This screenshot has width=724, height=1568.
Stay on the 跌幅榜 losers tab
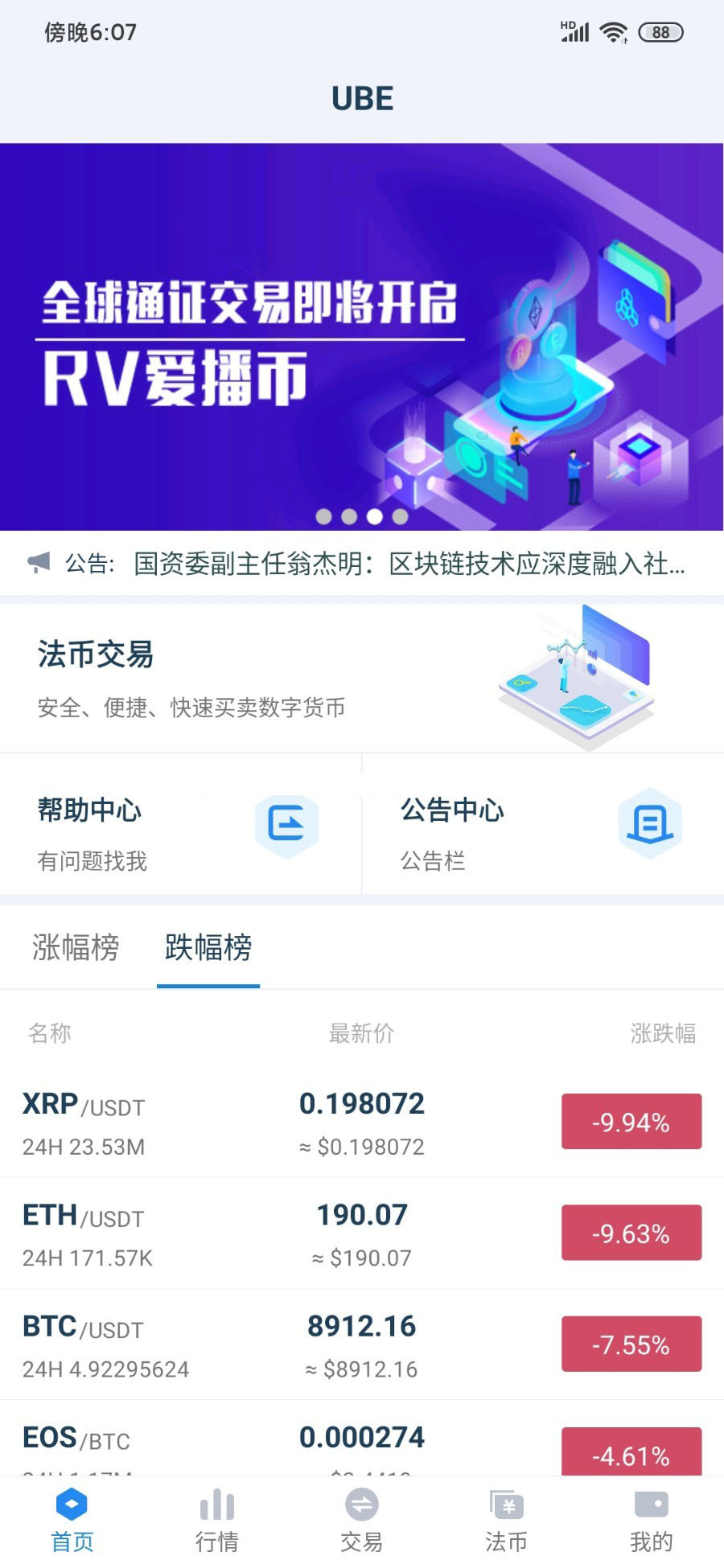208,949
